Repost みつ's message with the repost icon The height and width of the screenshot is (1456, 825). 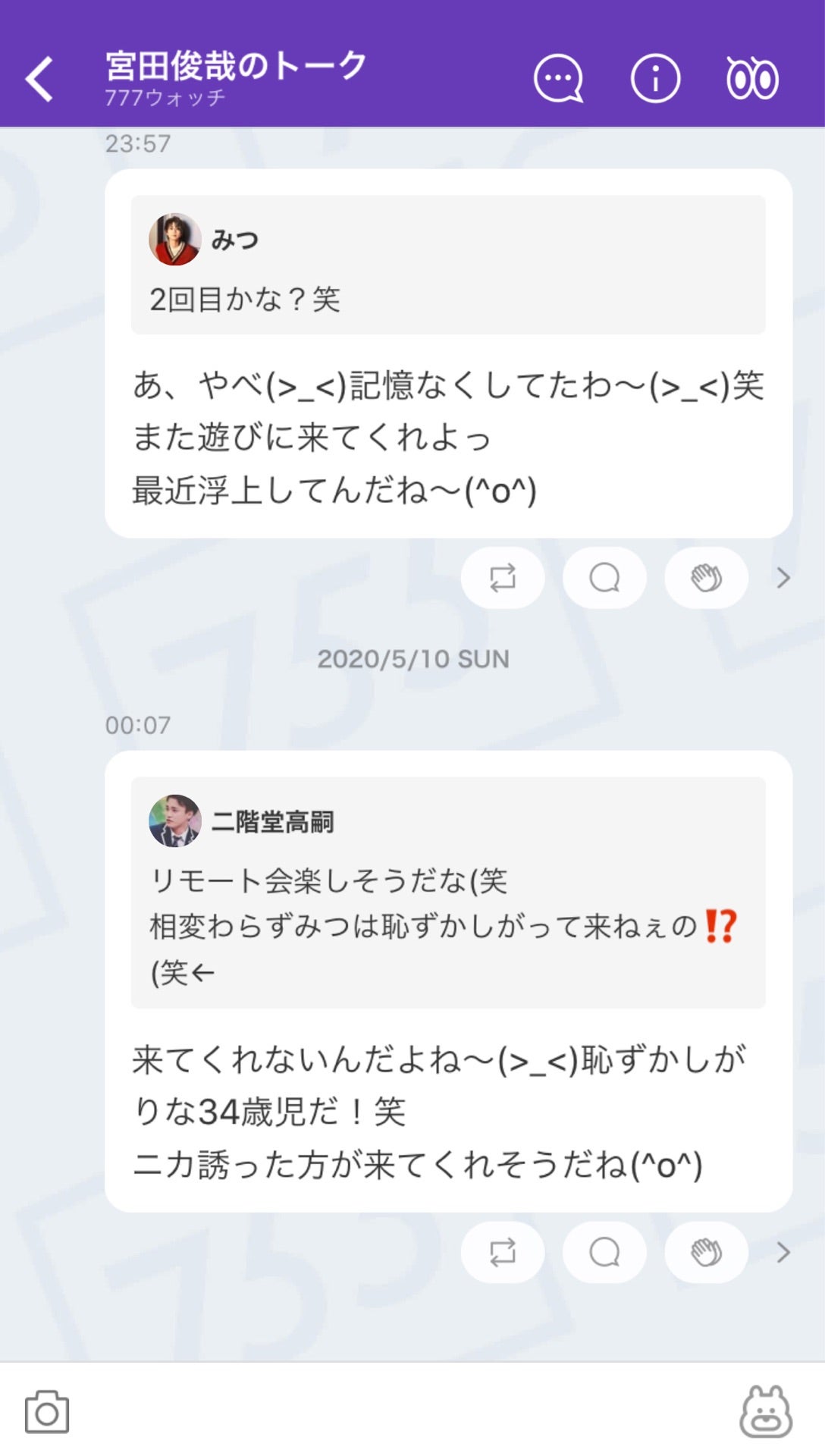point(503,577)
